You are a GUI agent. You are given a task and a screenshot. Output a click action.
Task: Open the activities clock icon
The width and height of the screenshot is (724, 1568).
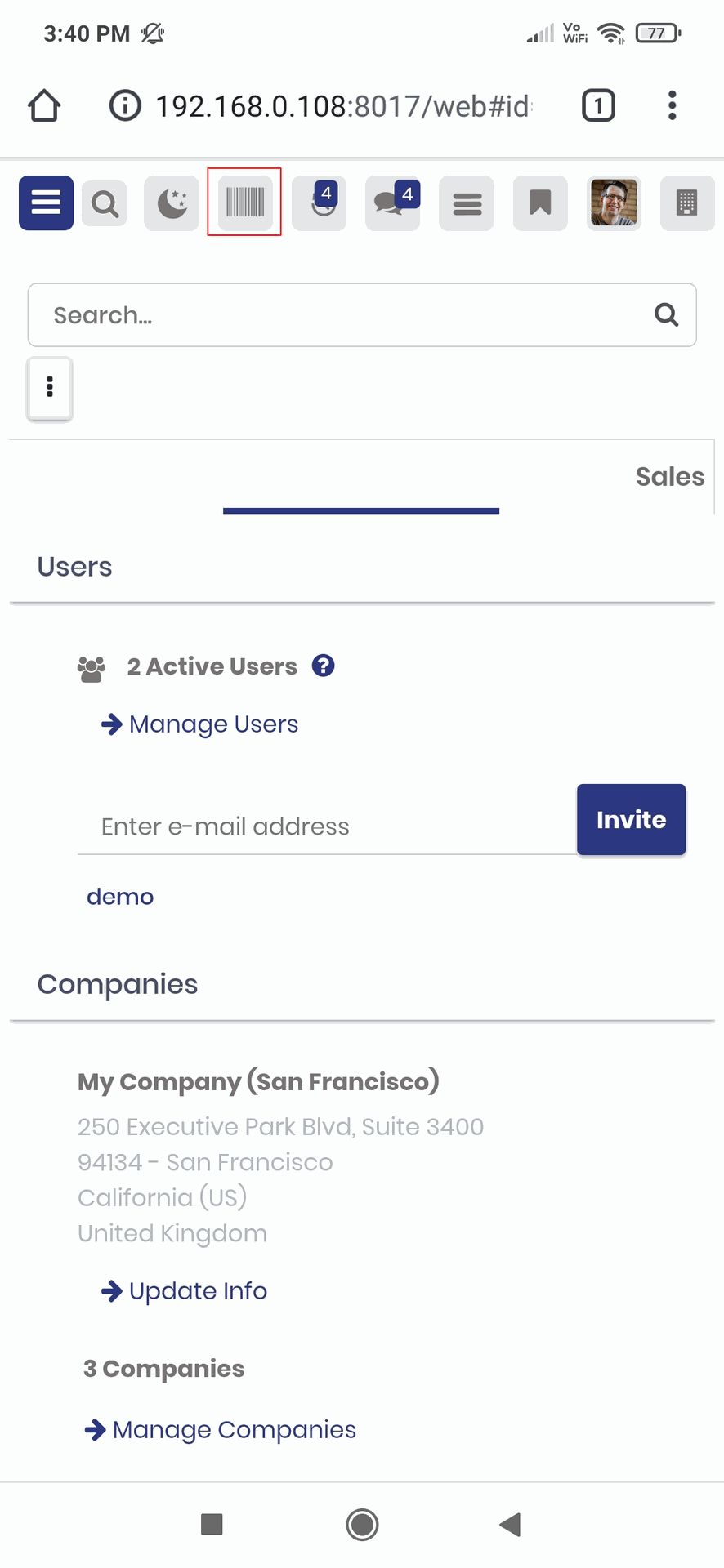click(x=319, y=203)
